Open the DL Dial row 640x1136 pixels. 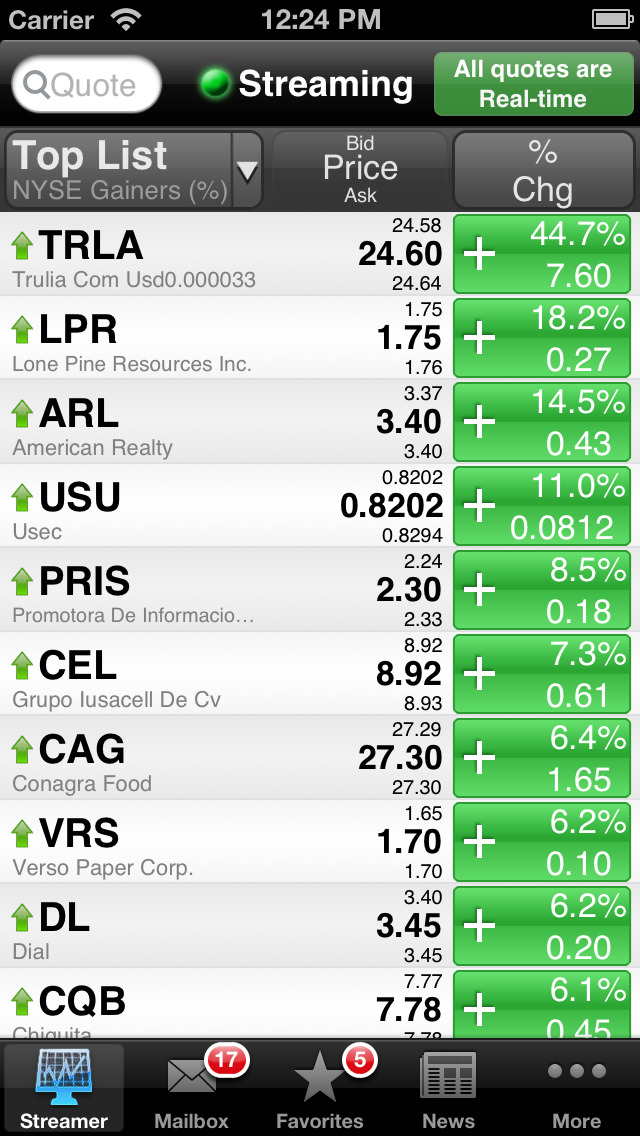tap(320, 927)
